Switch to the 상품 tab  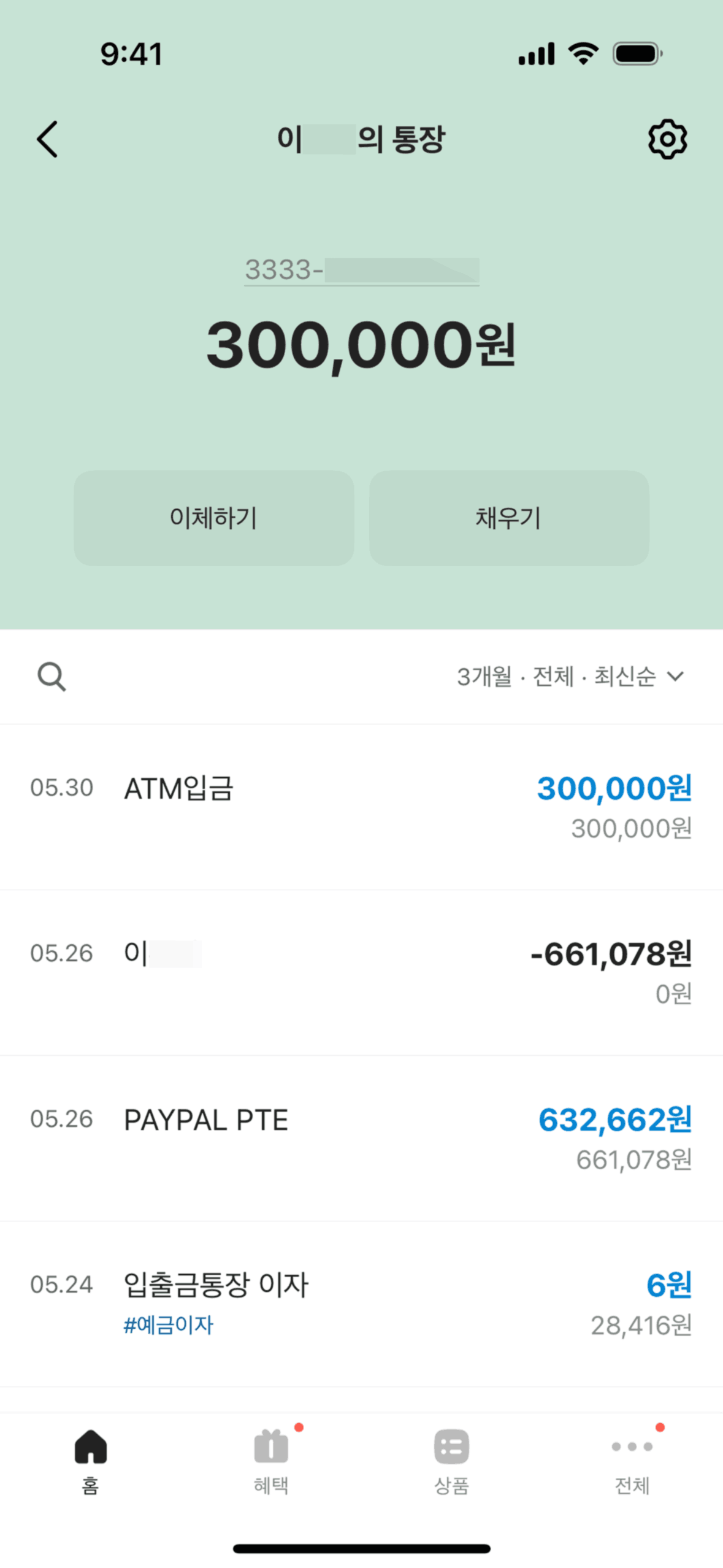click(x=451, y=1460)
